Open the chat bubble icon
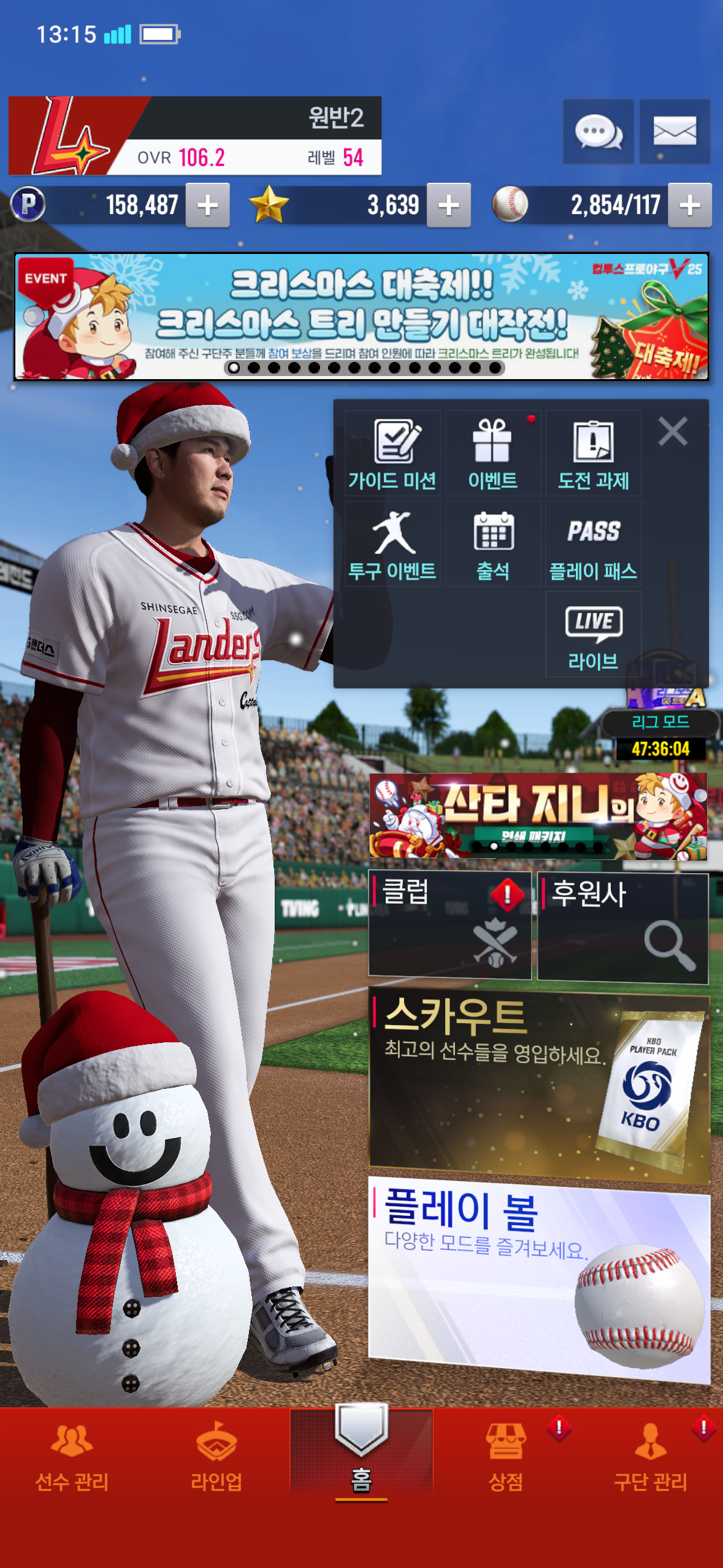 (x=598, y=131)
